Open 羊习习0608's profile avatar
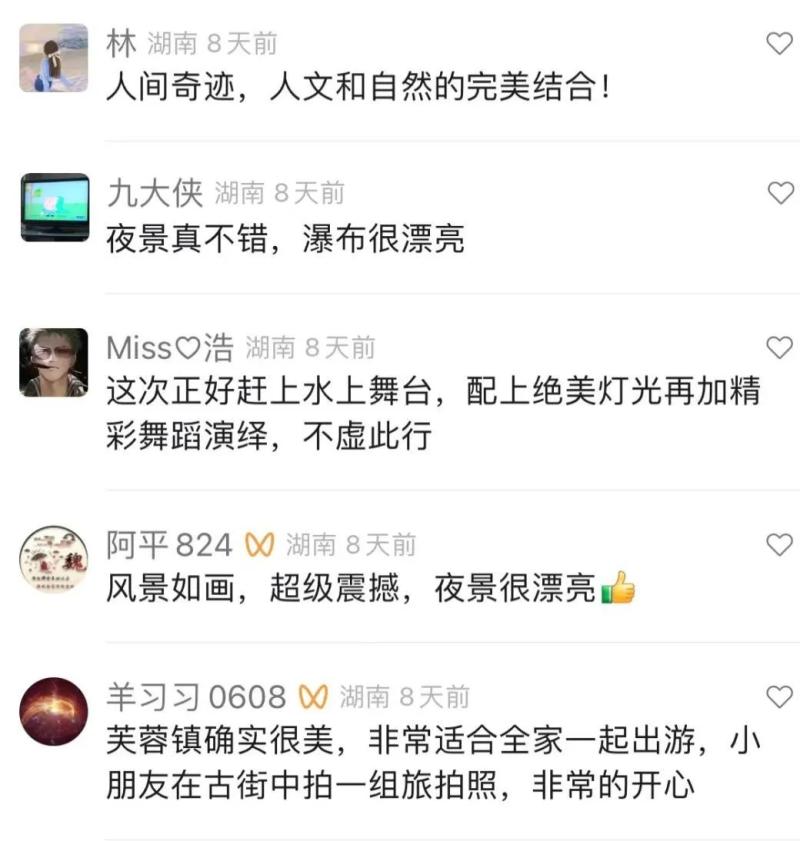800x841 pixels. coord(53,710)
